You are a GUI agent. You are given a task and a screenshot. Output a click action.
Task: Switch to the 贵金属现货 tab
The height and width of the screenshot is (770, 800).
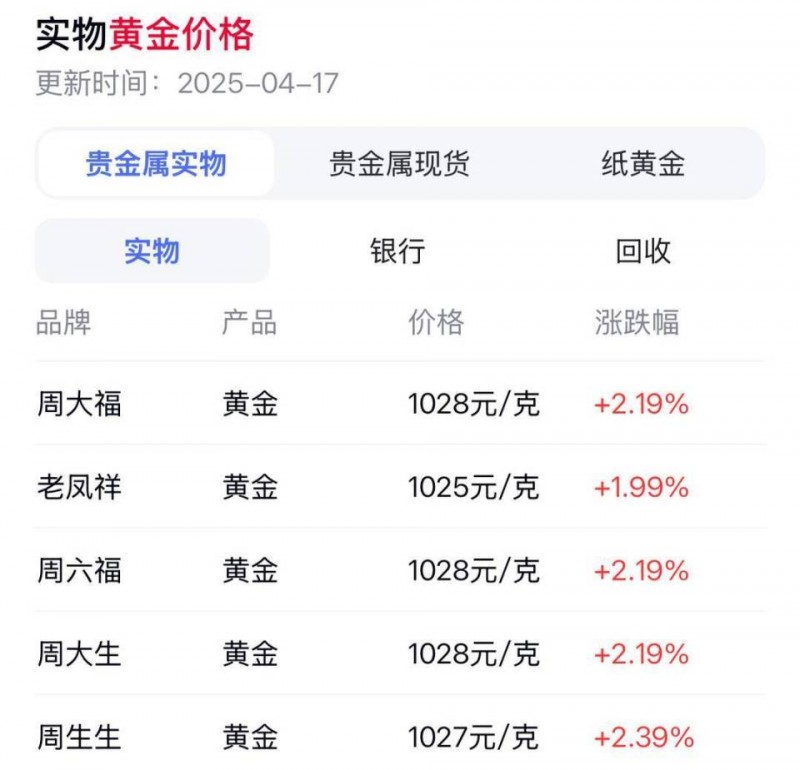(x=399, y=164)
